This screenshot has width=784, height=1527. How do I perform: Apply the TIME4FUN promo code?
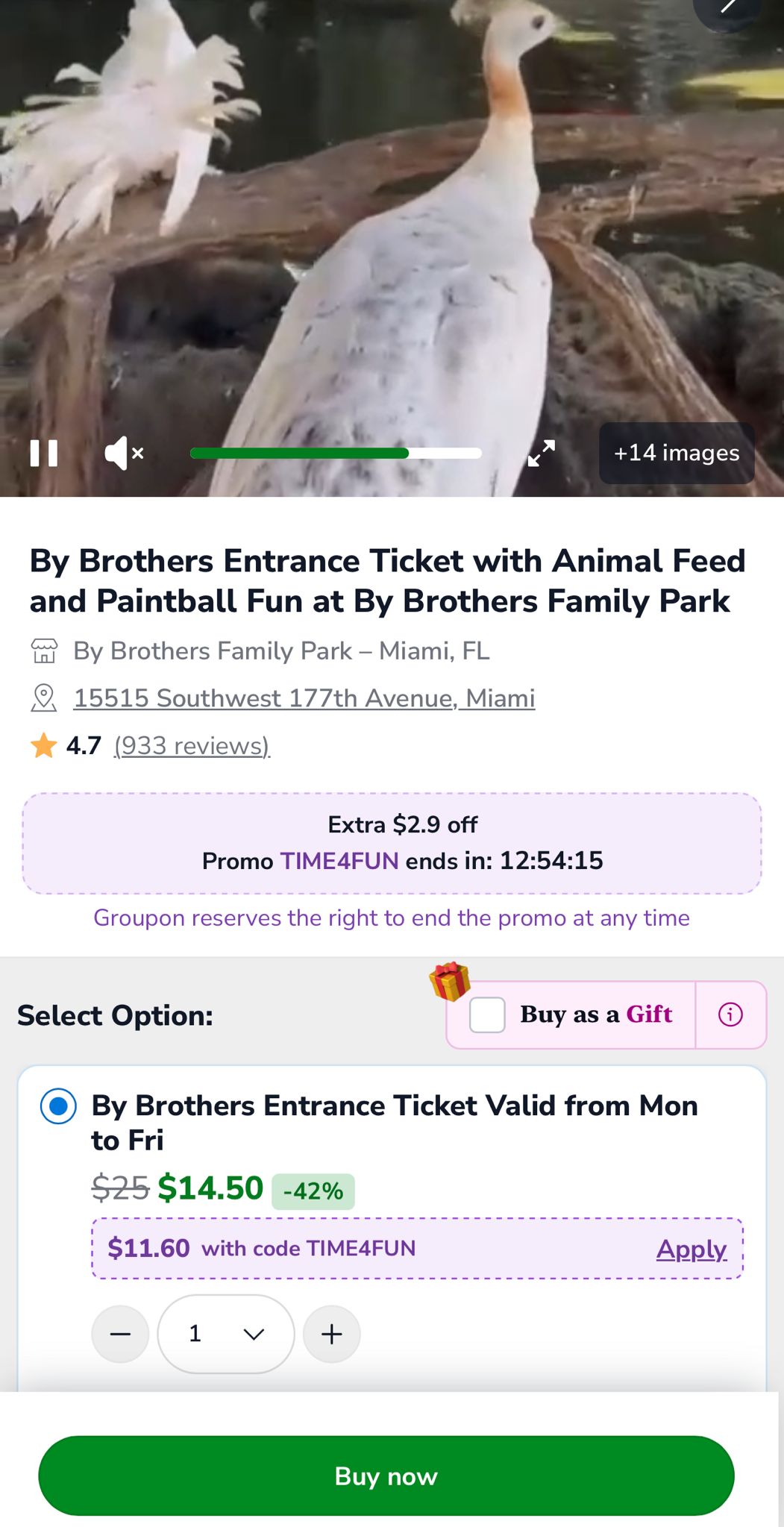pyautogui.click(x=692, y=1249)
